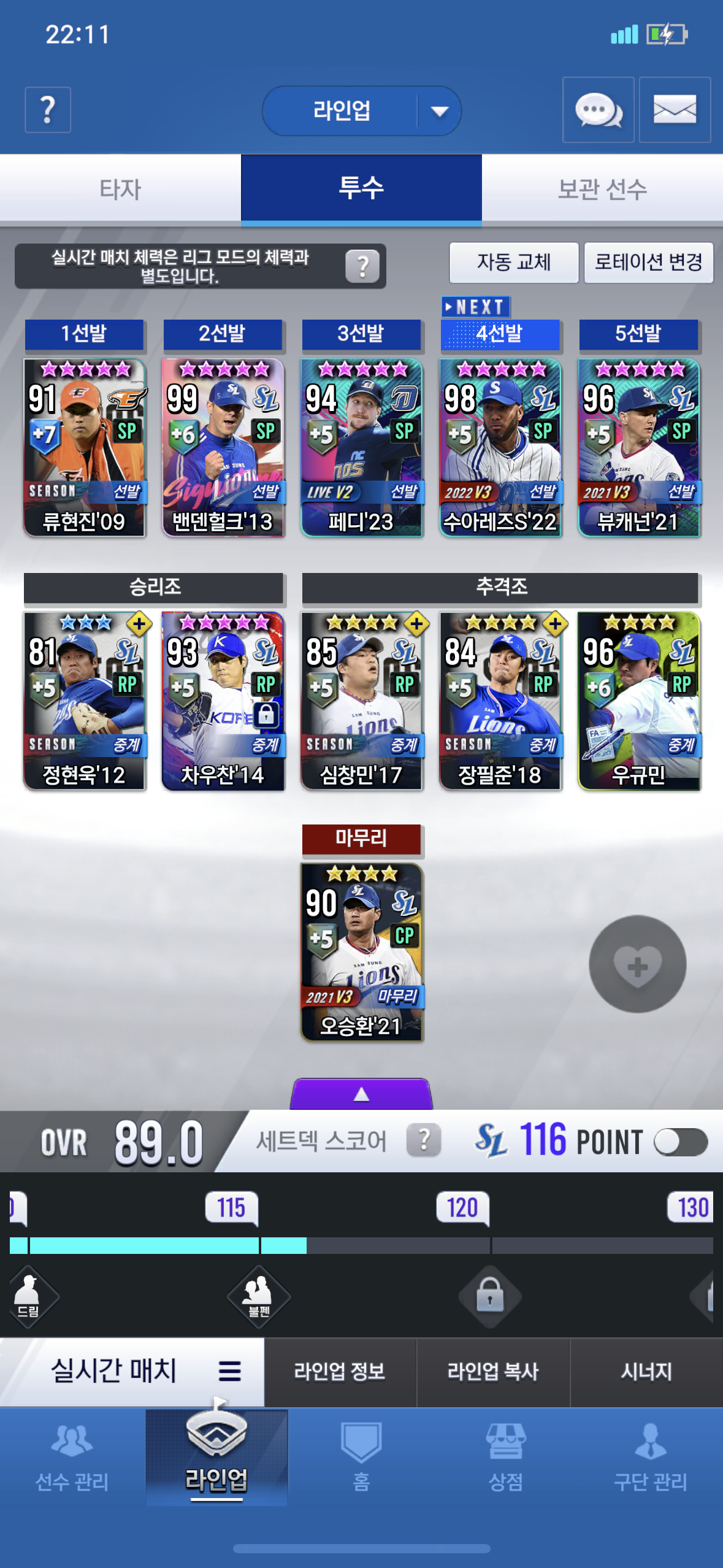
Task: Tap 라인업 복사
Action: point(494,1372)
